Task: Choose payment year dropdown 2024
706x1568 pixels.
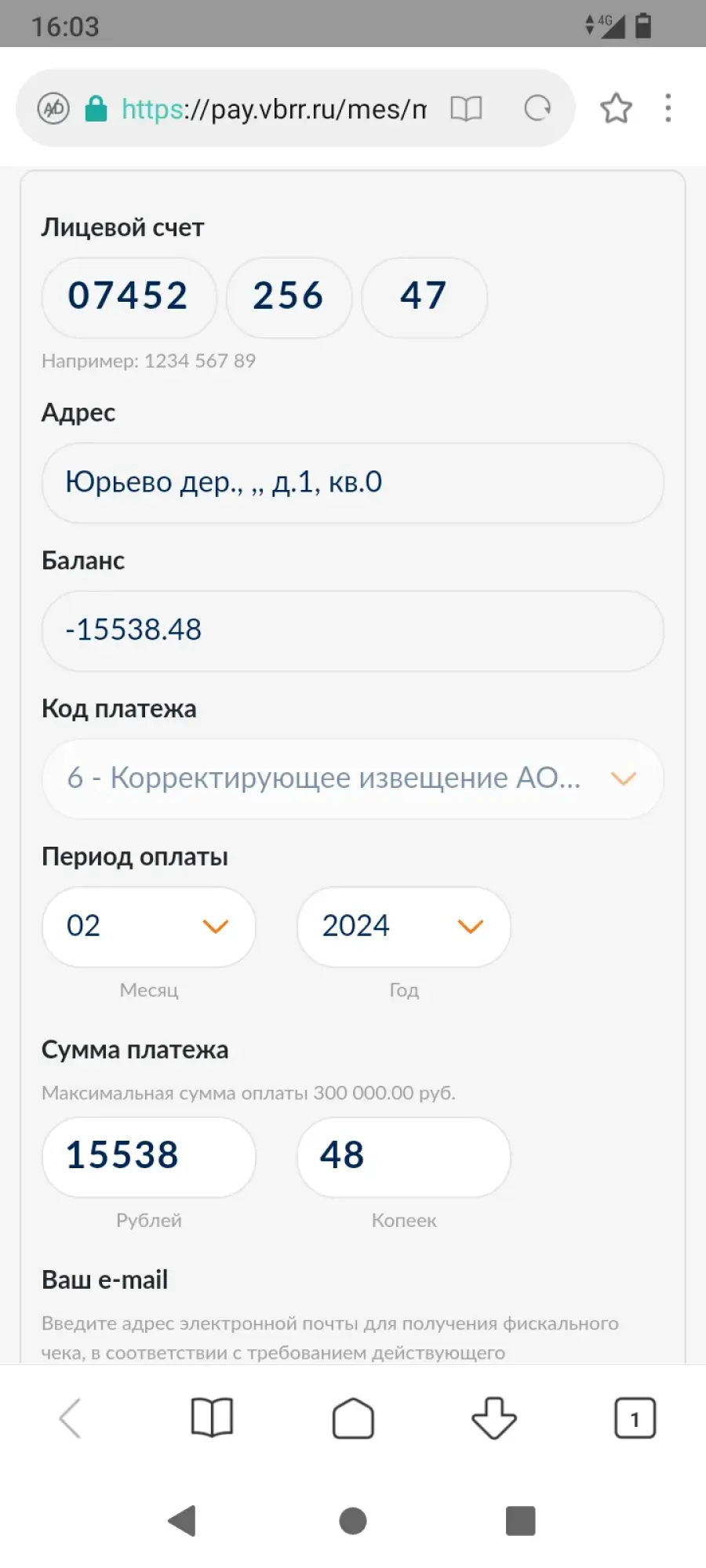Action: click(404, 927)
